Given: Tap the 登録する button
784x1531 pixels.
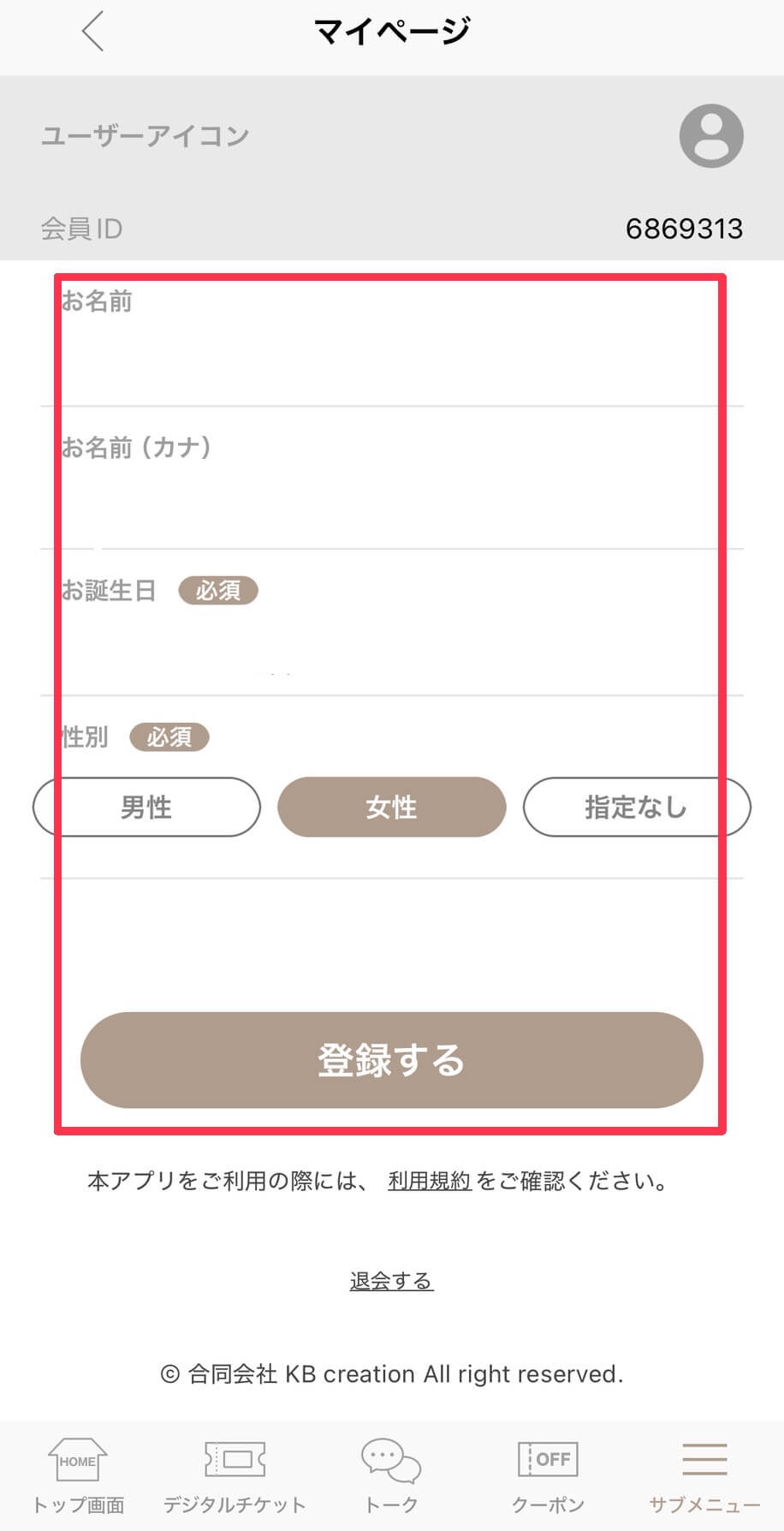Looking at the screenshot, I should point(392,1060).
